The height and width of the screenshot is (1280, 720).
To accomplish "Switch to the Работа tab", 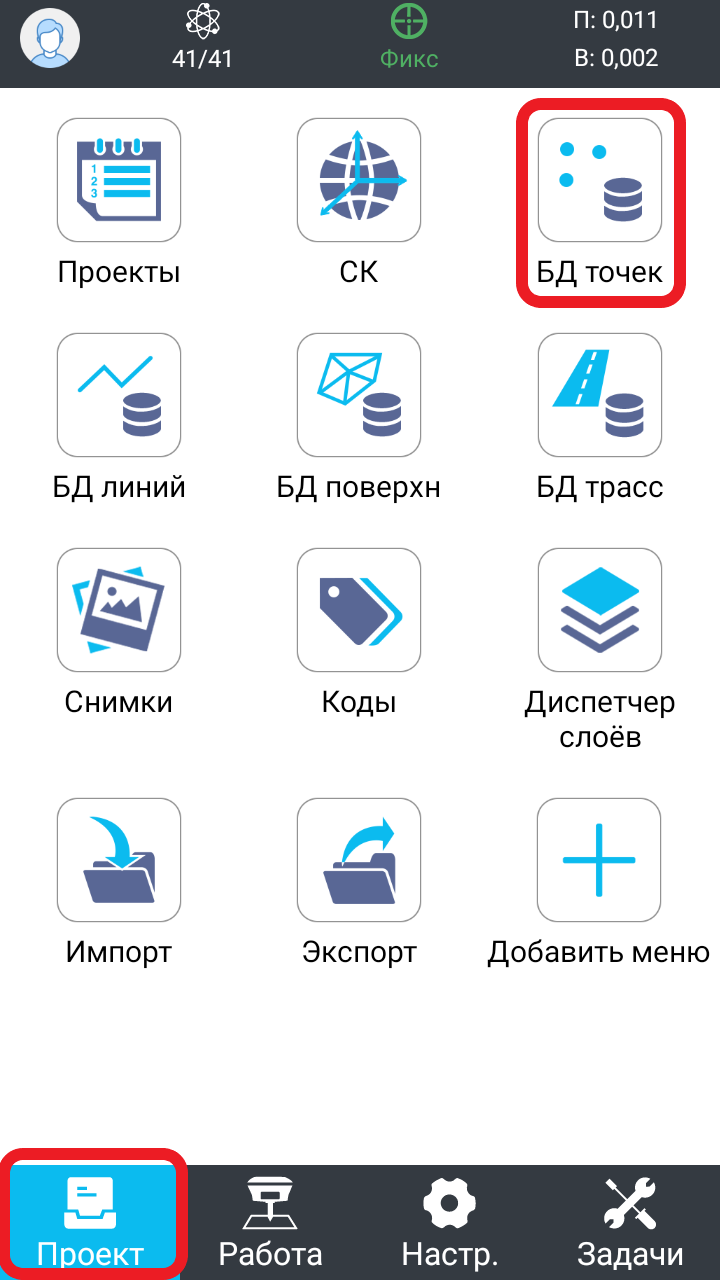I will tap(270, 1222).
